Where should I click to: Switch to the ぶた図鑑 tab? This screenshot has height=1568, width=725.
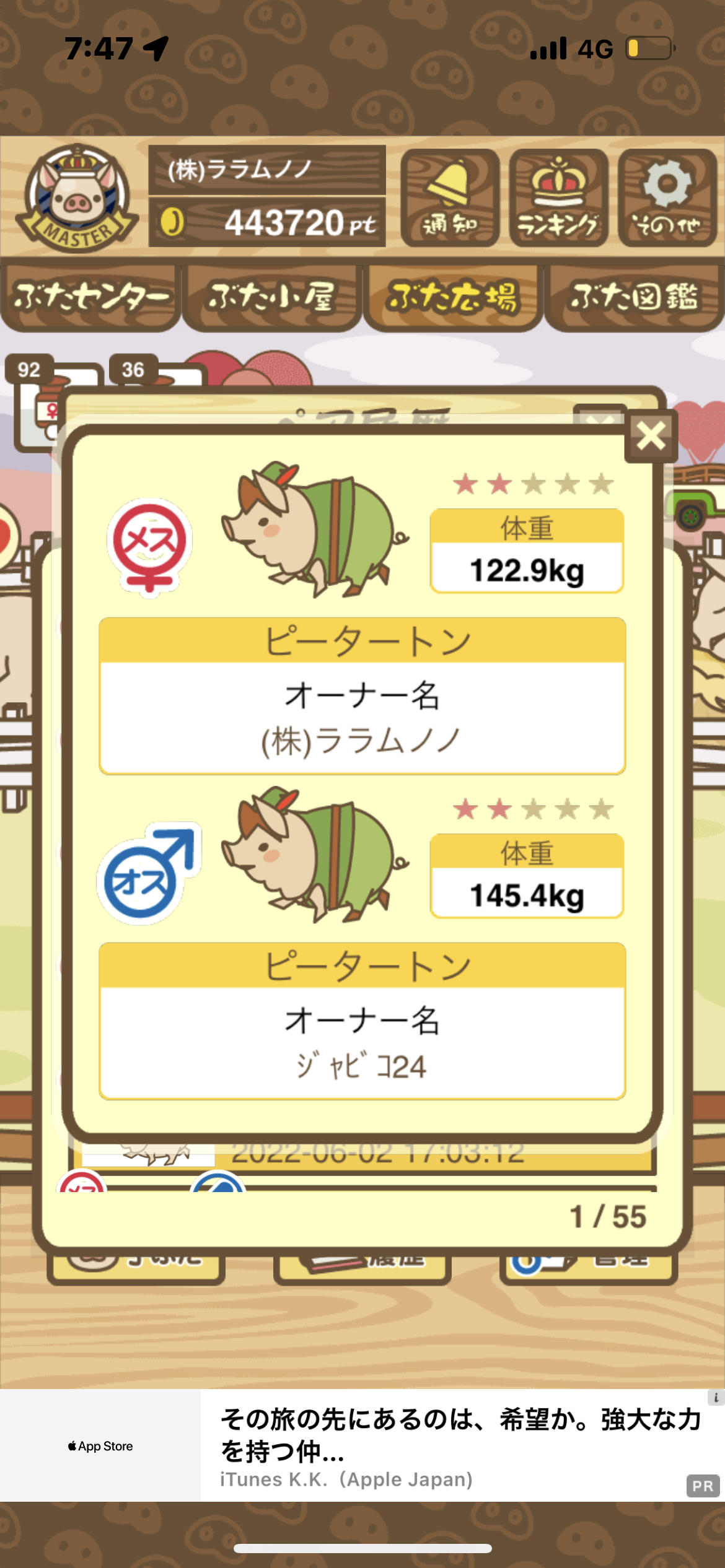(x=634, y=298)
